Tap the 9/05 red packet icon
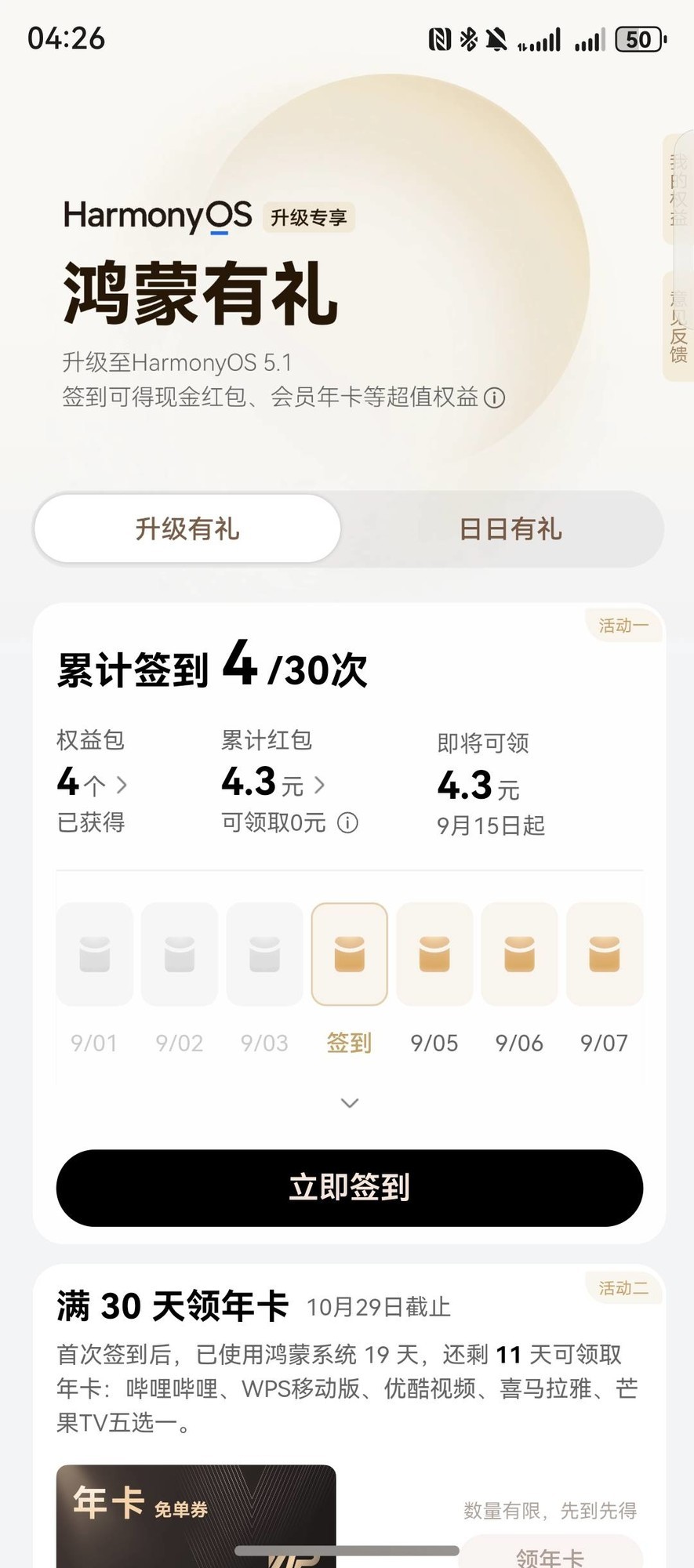The height and width of the screenshot is (1568, 694). [434, 953]
